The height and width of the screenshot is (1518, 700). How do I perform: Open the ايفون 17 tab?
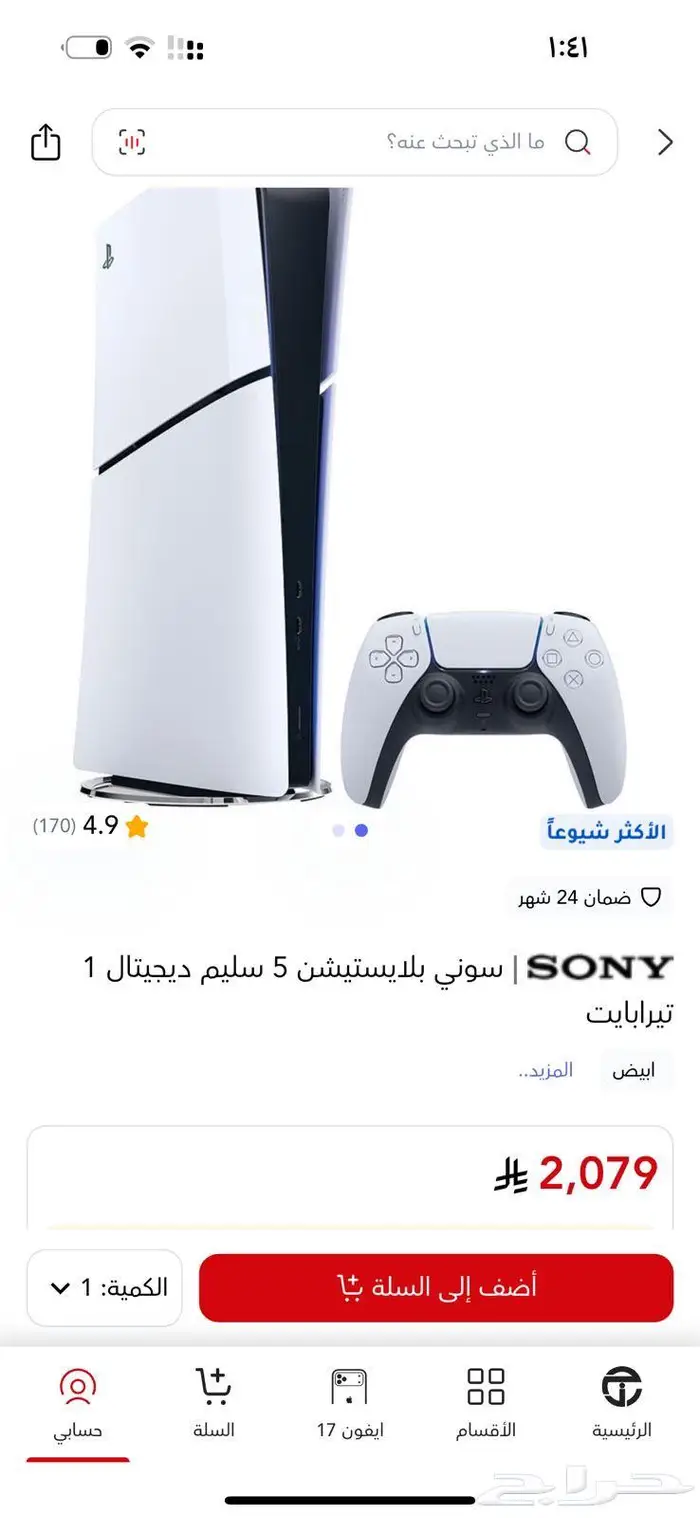point(350,1402)
